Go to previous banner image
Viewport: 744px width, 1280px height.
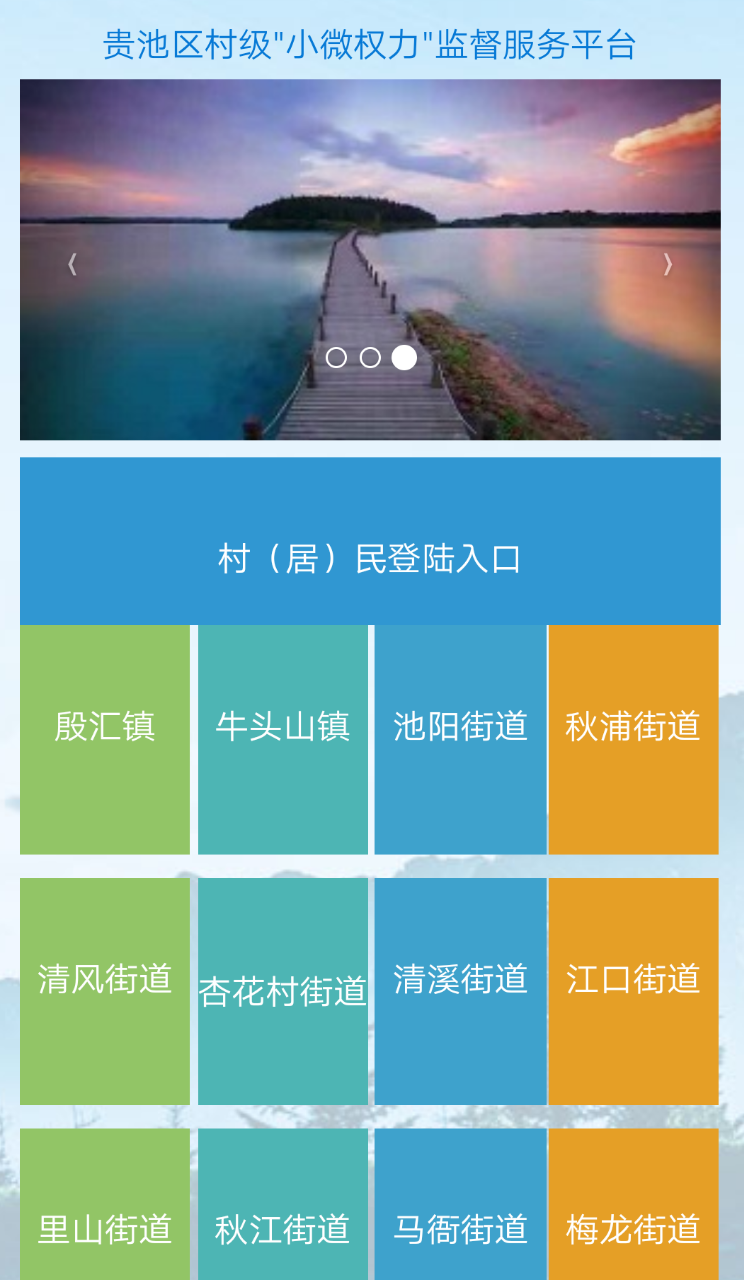[72, 264]
